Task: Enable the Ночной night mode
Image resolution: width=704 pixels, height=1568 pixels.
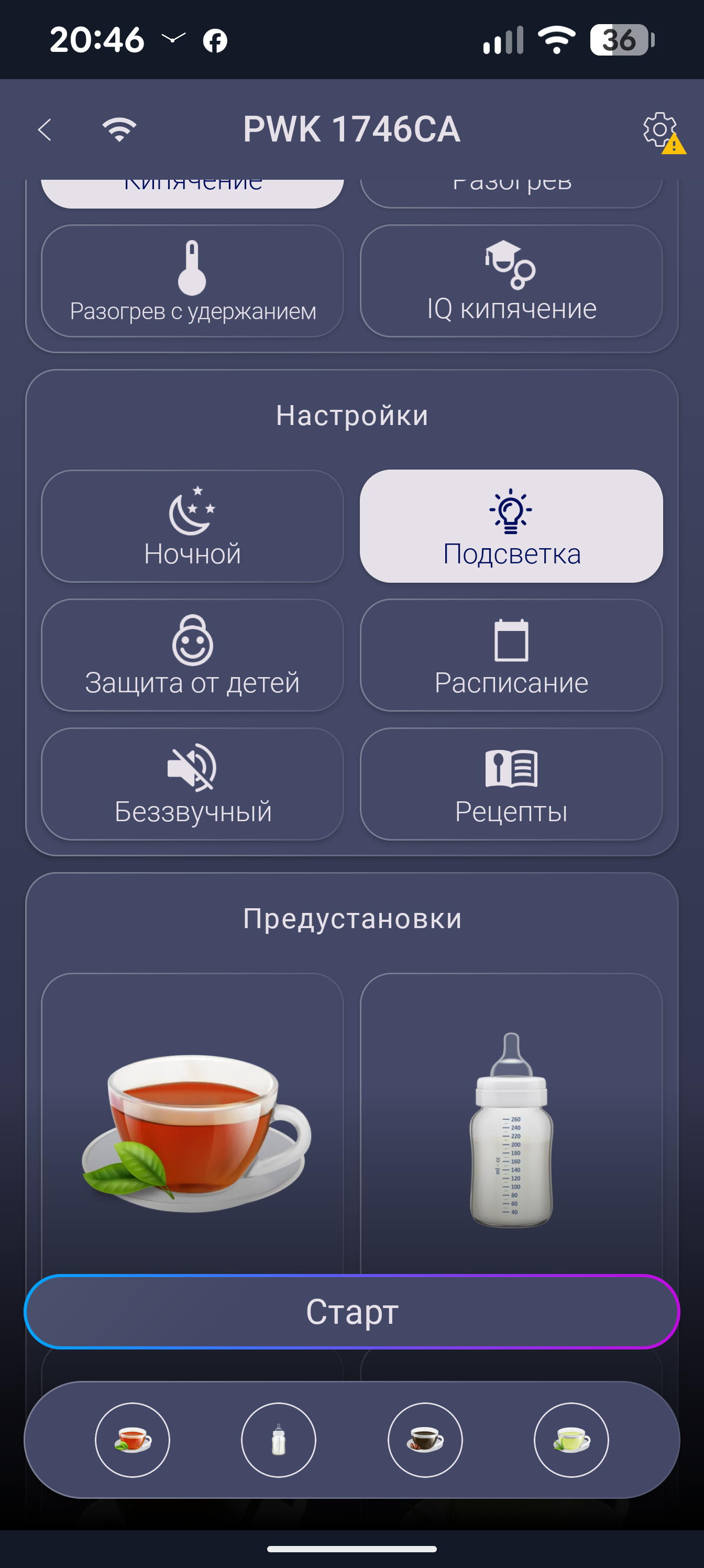Action: tap(192, 526)
